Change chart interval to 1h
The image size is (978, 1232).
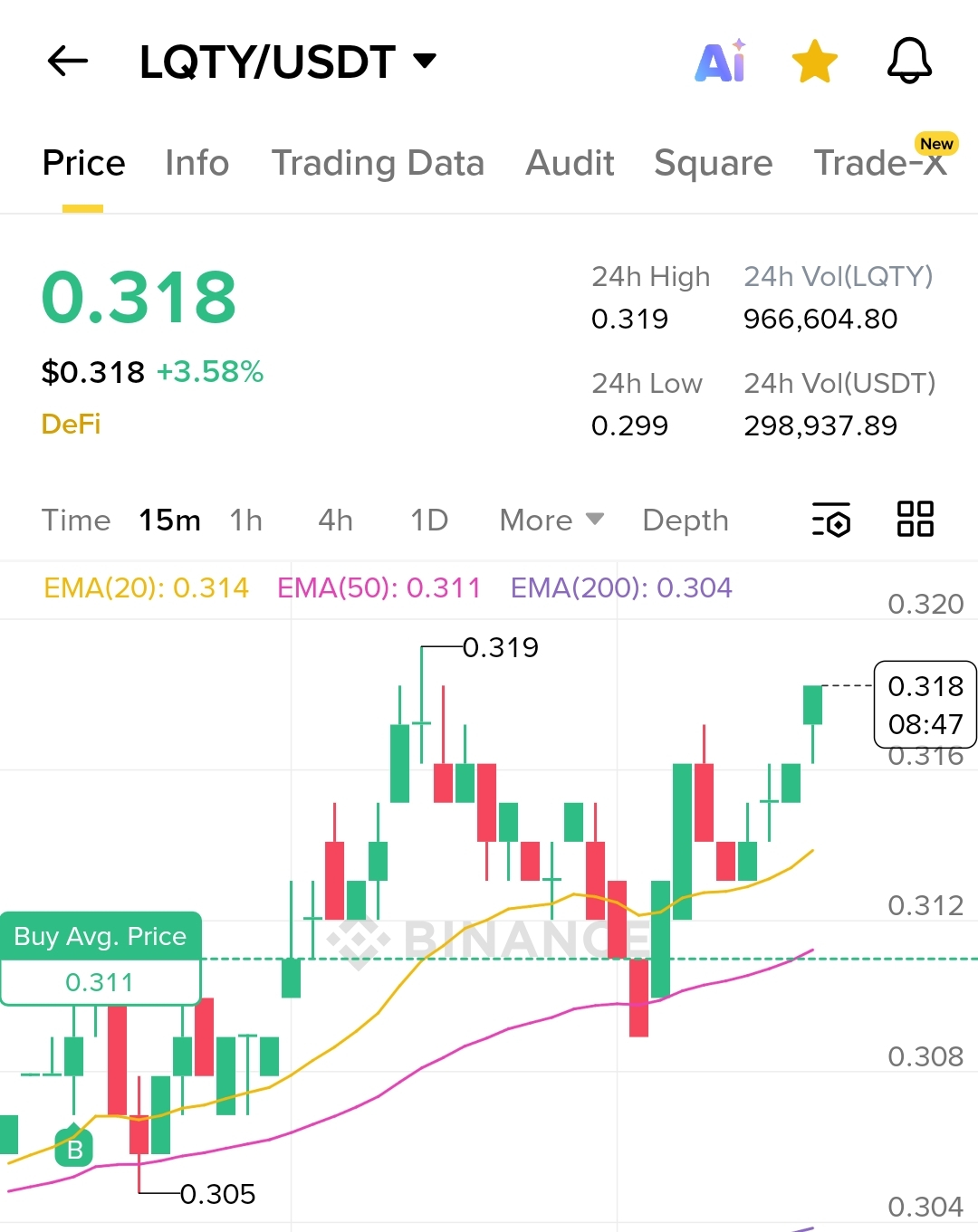(x=245, y=520)
